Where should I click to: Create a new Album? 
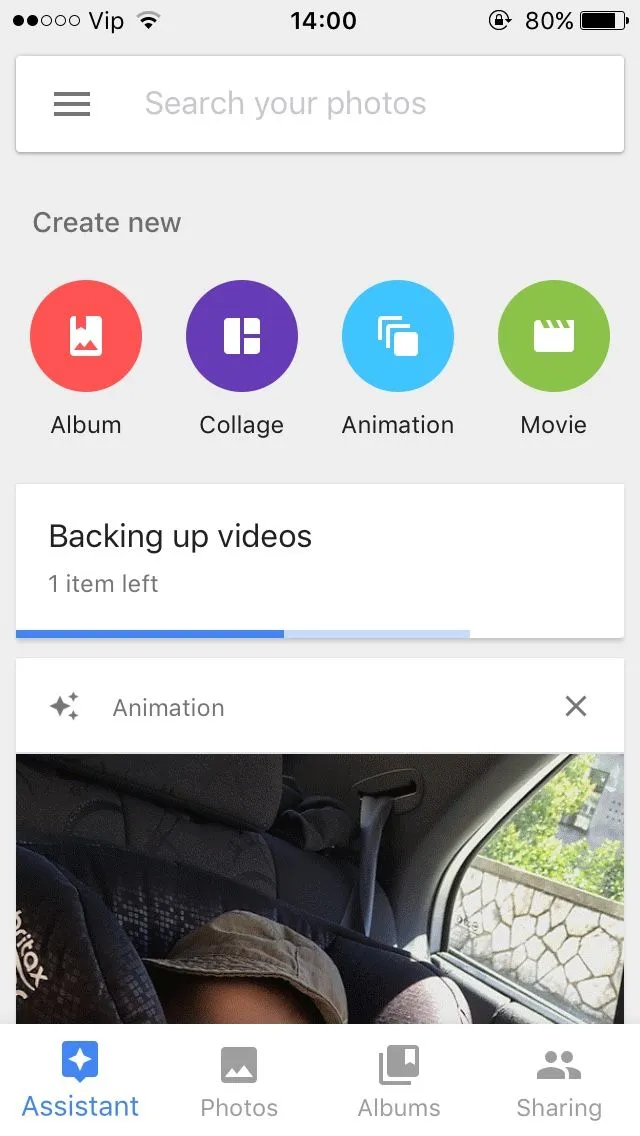click(x=86, y=336)
